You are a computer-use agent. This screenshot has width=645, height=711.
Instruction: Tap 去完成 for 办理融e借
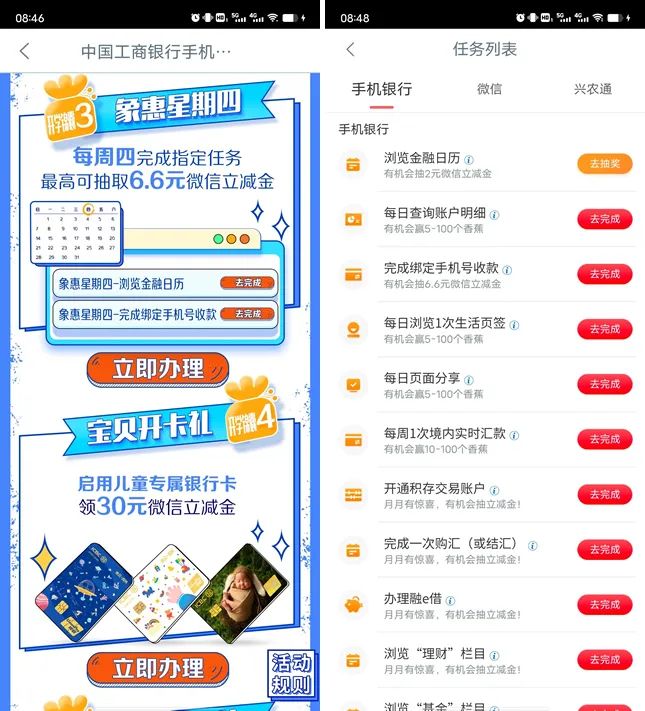click(x=604, y=604)
